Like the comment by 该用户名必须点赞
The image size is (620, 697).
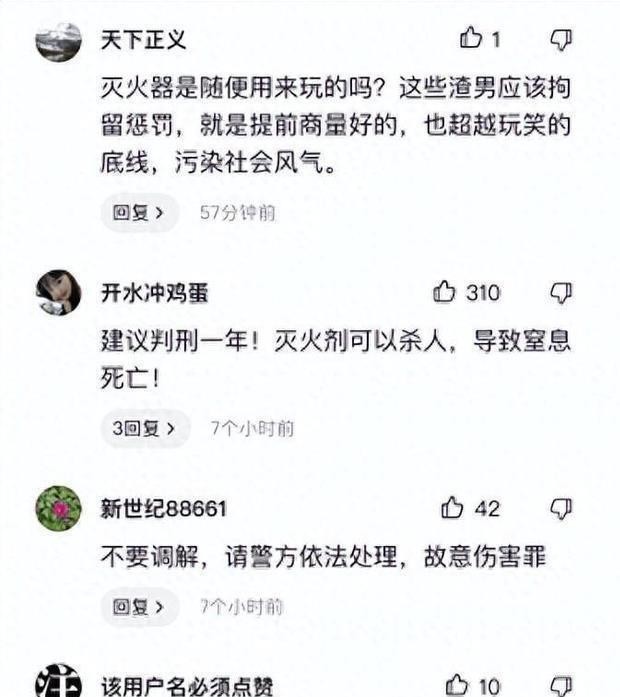(457, 686)
